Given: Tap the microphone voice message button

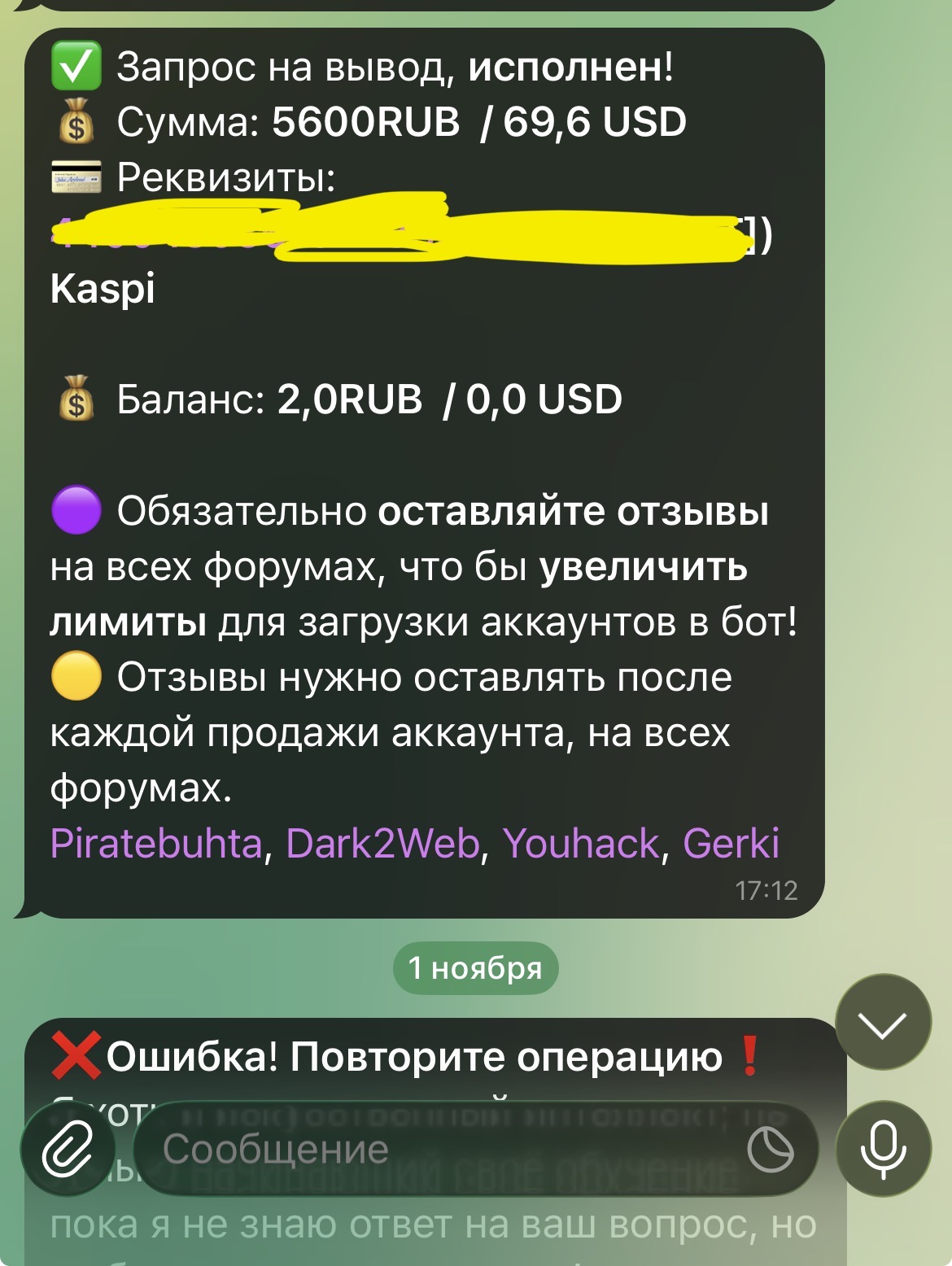Looking at the screenshot, I should pyautogui.click(x=883, y=1149).
